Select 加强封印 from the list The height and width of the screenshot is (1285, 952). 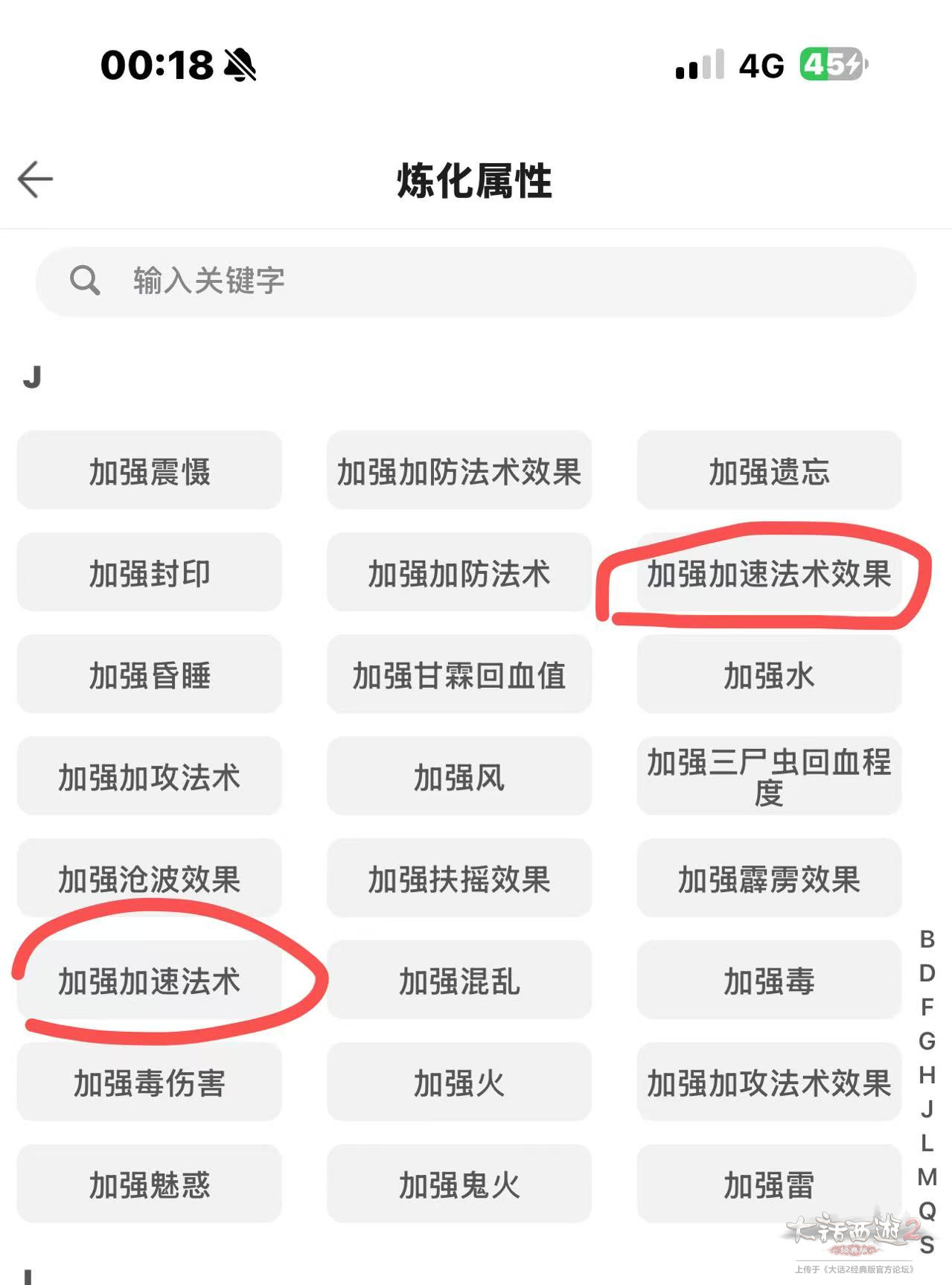click(149, 573)
